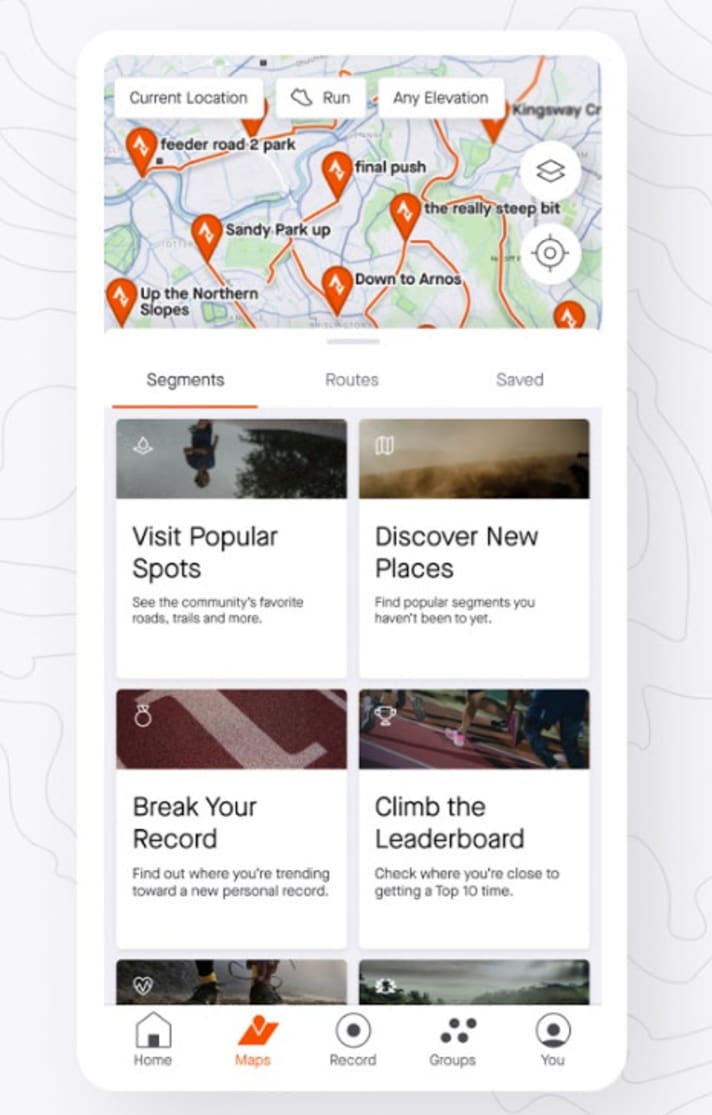712x1115 pixels.
Task: Open the Current Location filter chip
Action: (x=188, y=98)
